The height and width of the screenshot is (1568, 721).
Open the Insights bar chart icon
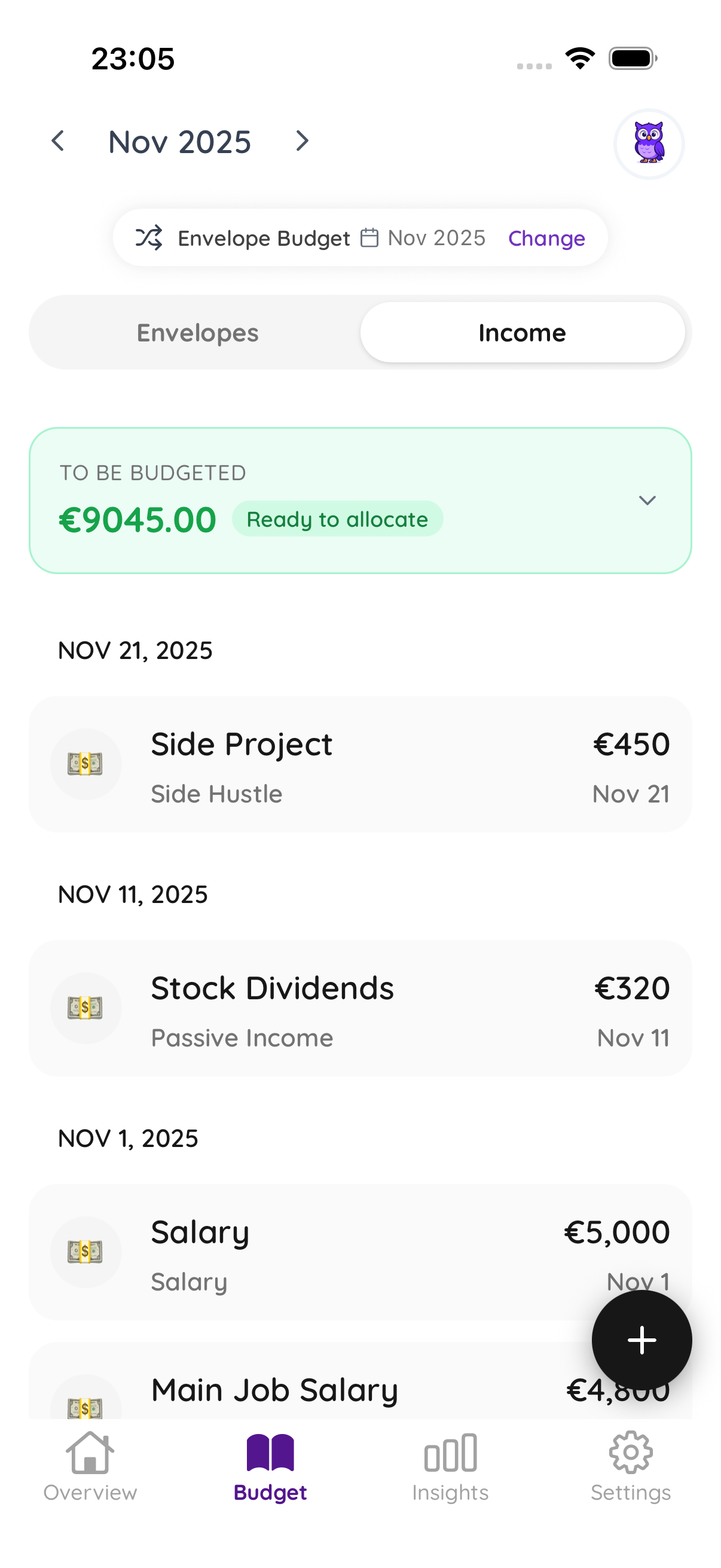(450, 1454)
